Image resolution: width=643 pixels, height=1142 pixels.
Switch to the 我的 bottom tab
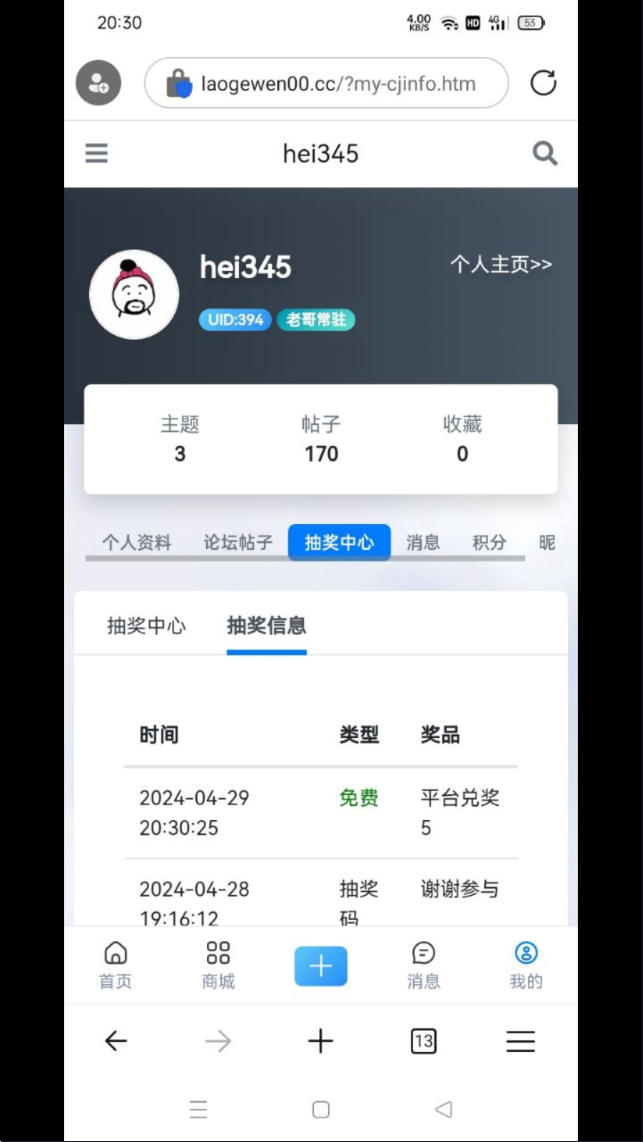(526, 965)
